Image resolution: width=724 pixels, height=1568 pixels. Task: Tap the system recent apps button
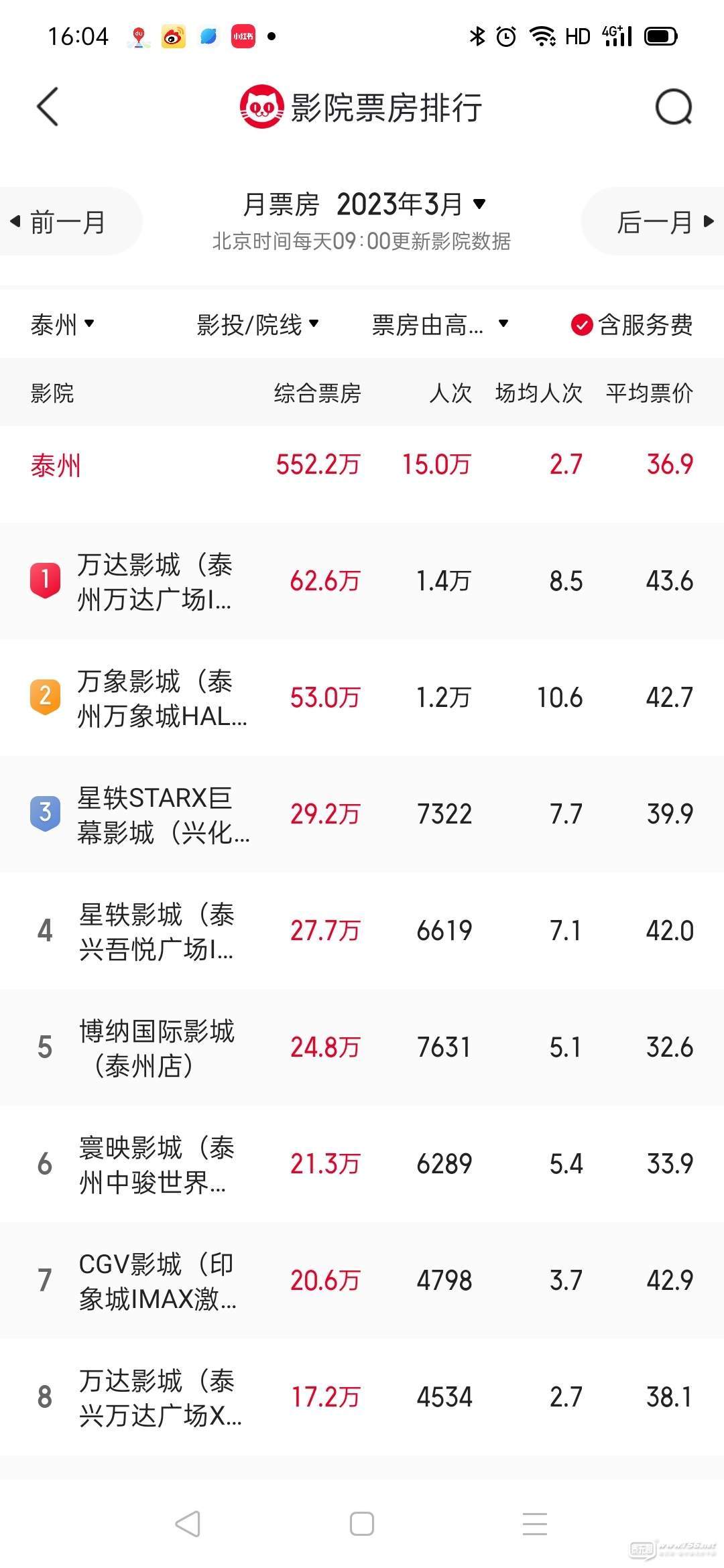535,1524
